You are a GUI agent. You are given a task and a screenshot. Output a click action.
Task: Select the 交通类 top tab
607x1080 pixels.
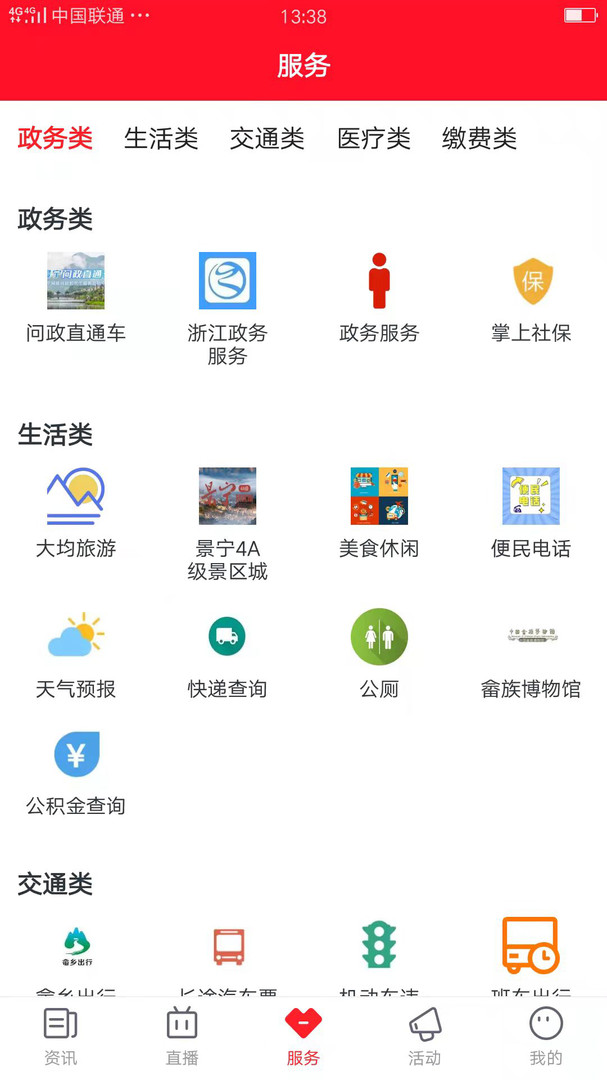pos(267,139)
